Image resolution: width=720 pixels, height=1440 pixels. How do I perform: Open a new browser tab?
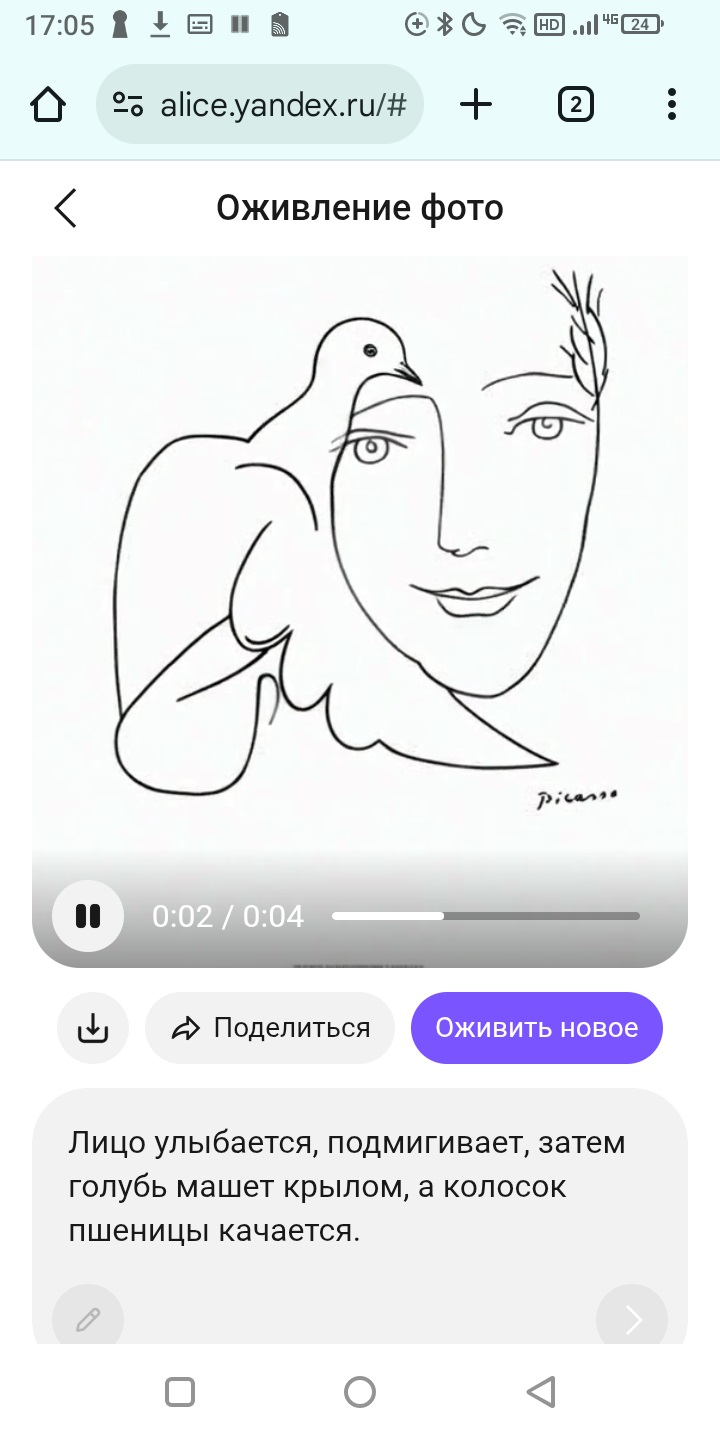click(476, 104)
